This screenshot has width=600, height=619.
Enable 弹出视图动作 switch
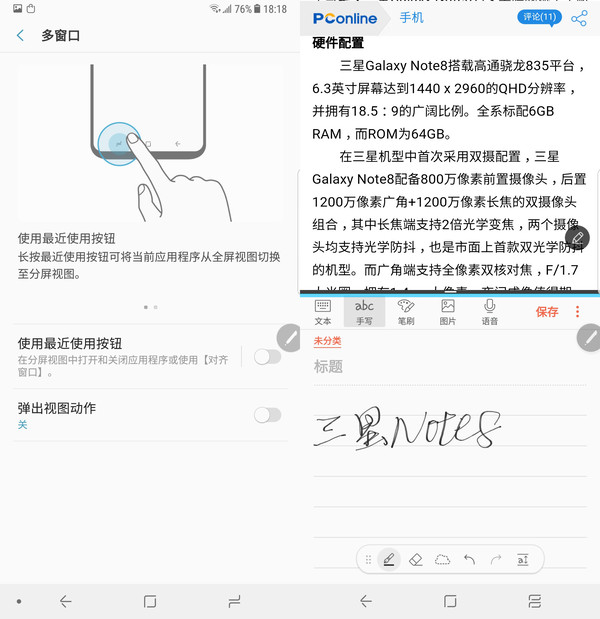(x=267, y=415)
